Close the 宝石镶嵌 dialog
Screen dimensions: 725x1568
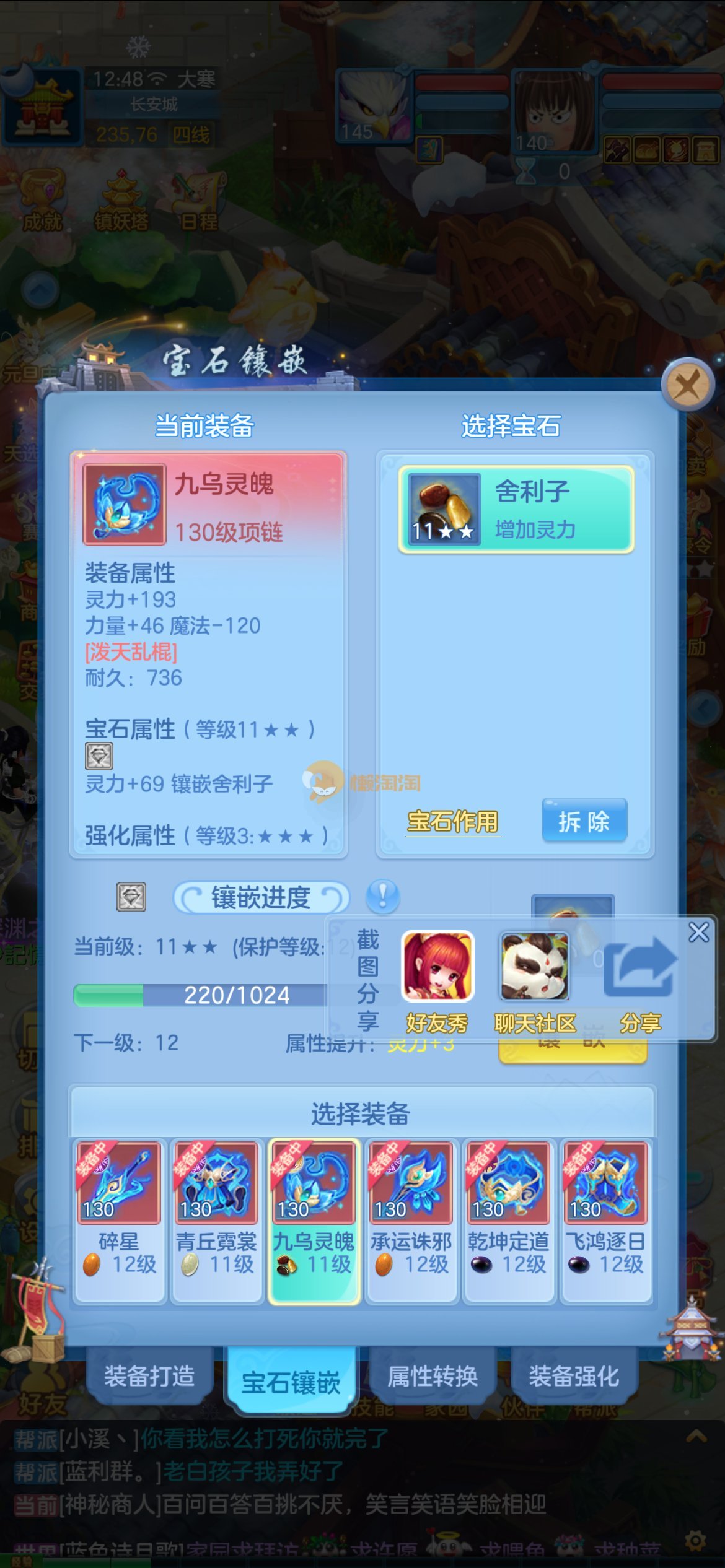[x=687, y=385]
